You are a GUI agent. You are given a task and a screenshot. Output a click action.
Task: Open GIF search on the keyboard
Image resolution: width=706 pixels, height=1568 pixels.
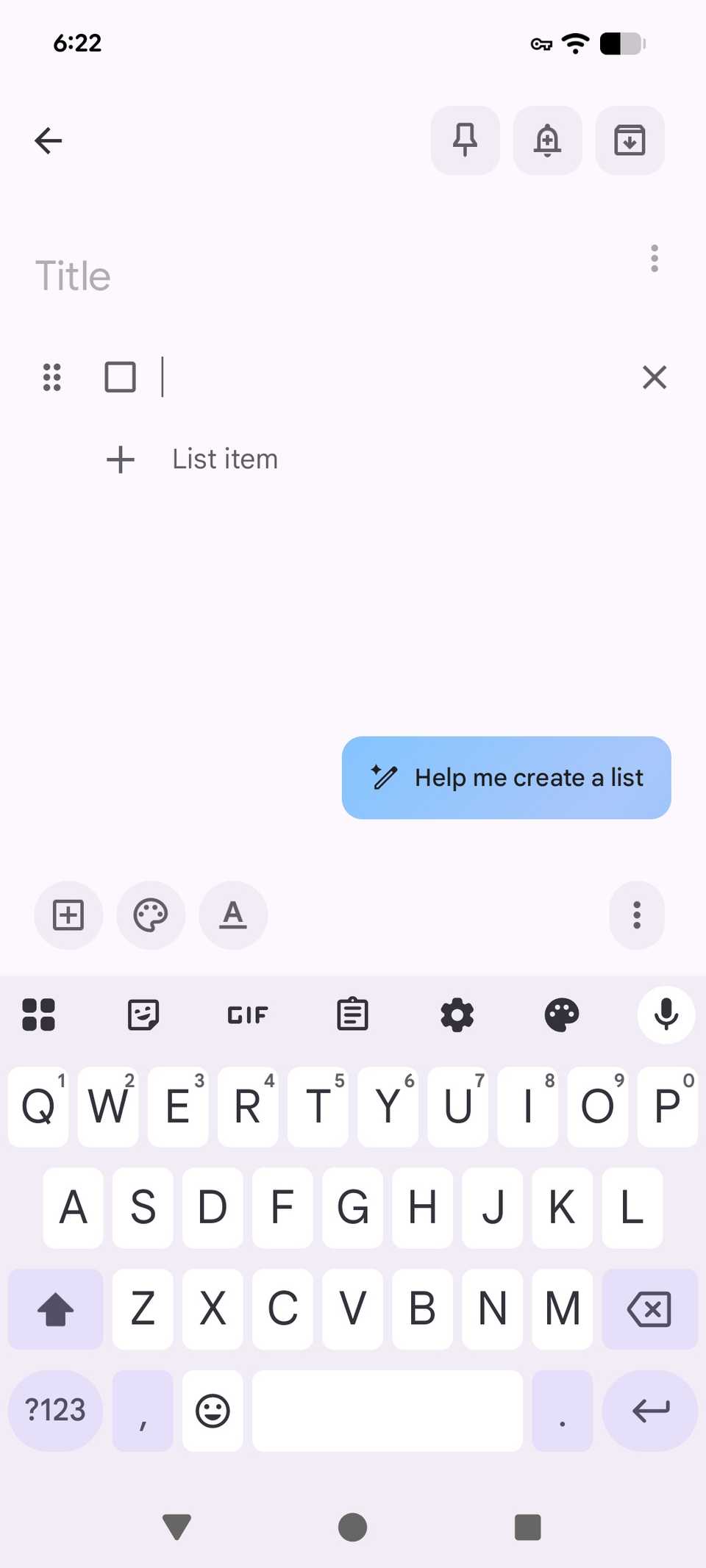(x=246, y=1014)
